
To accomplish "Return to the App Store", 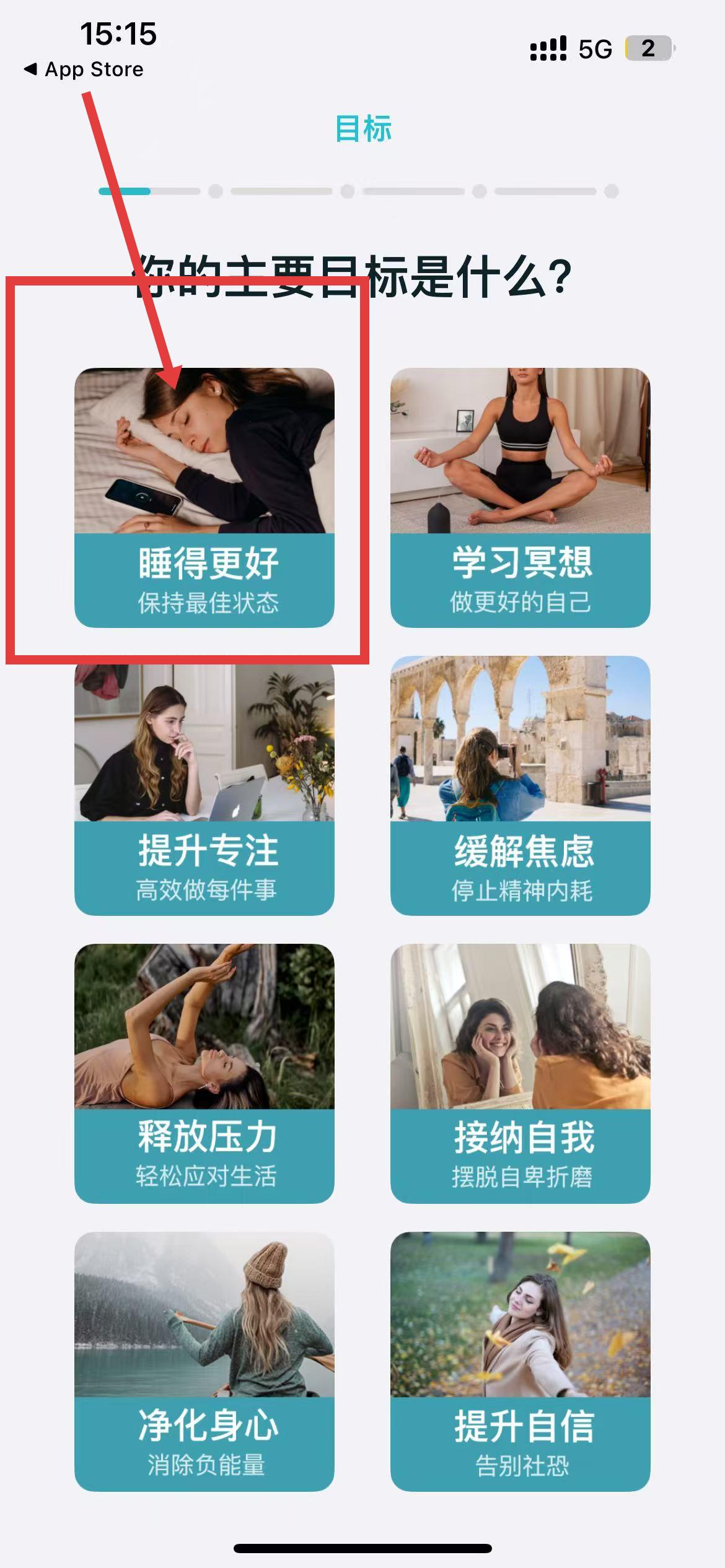I will (x=84, y=69).
